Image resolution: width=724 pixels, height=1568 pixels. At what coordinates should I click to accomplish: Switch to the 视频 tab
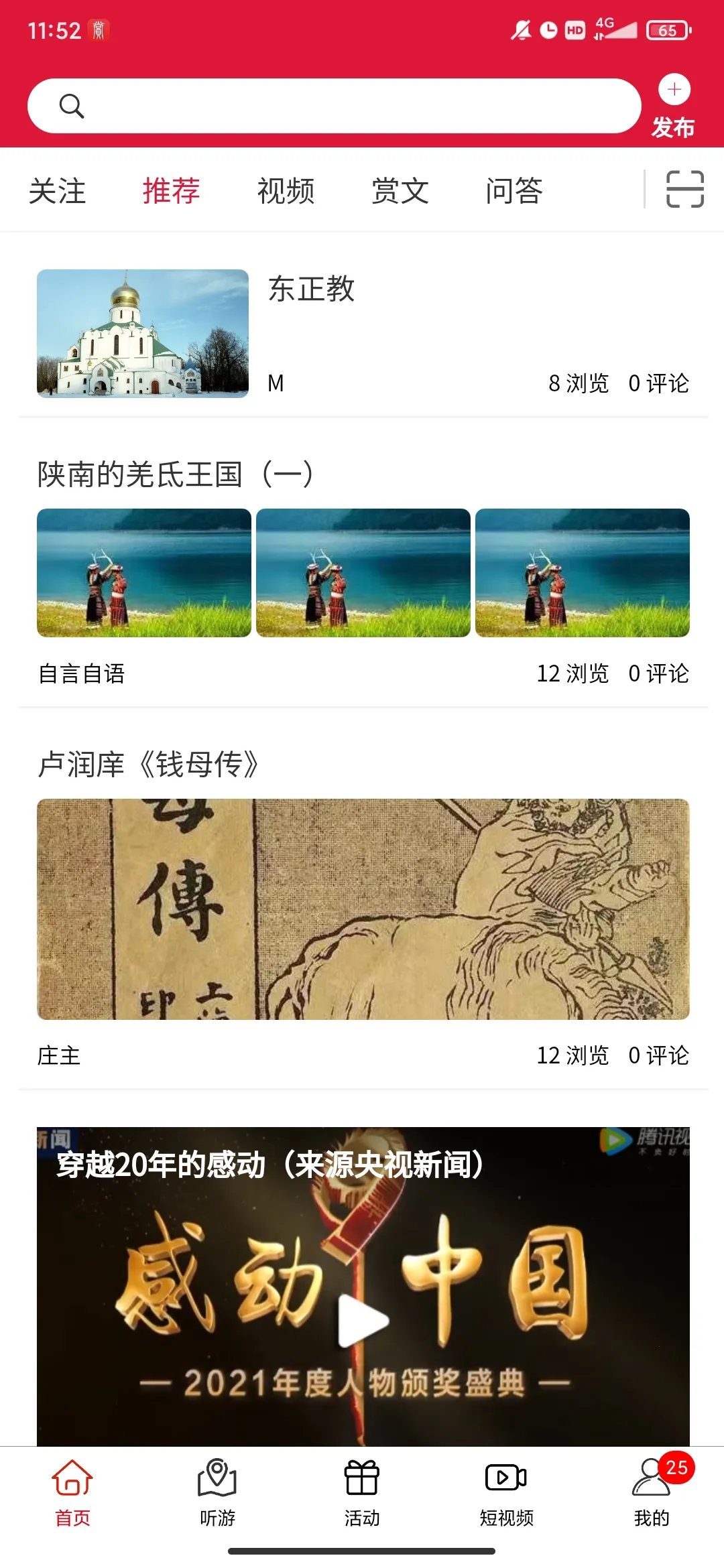point(286,191)
